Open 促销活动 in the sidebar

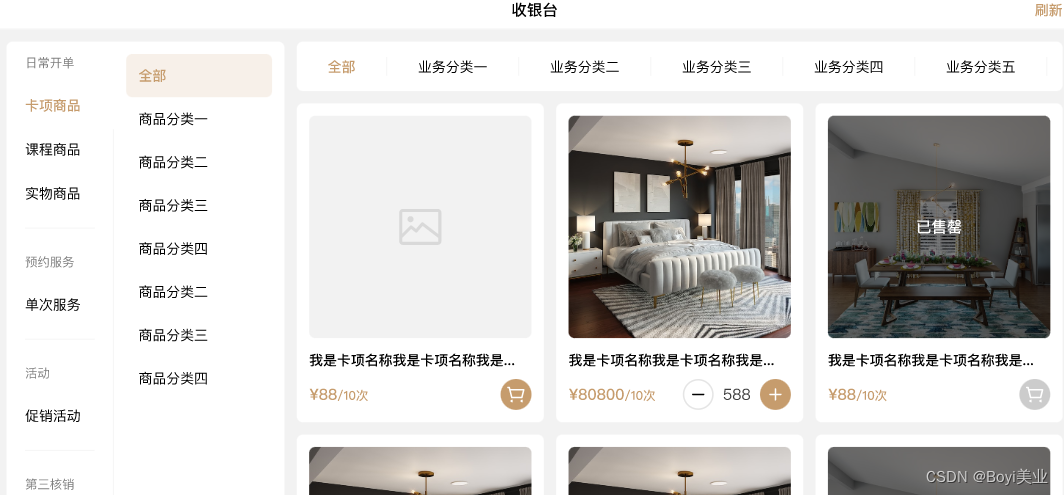tap(53, 415)
